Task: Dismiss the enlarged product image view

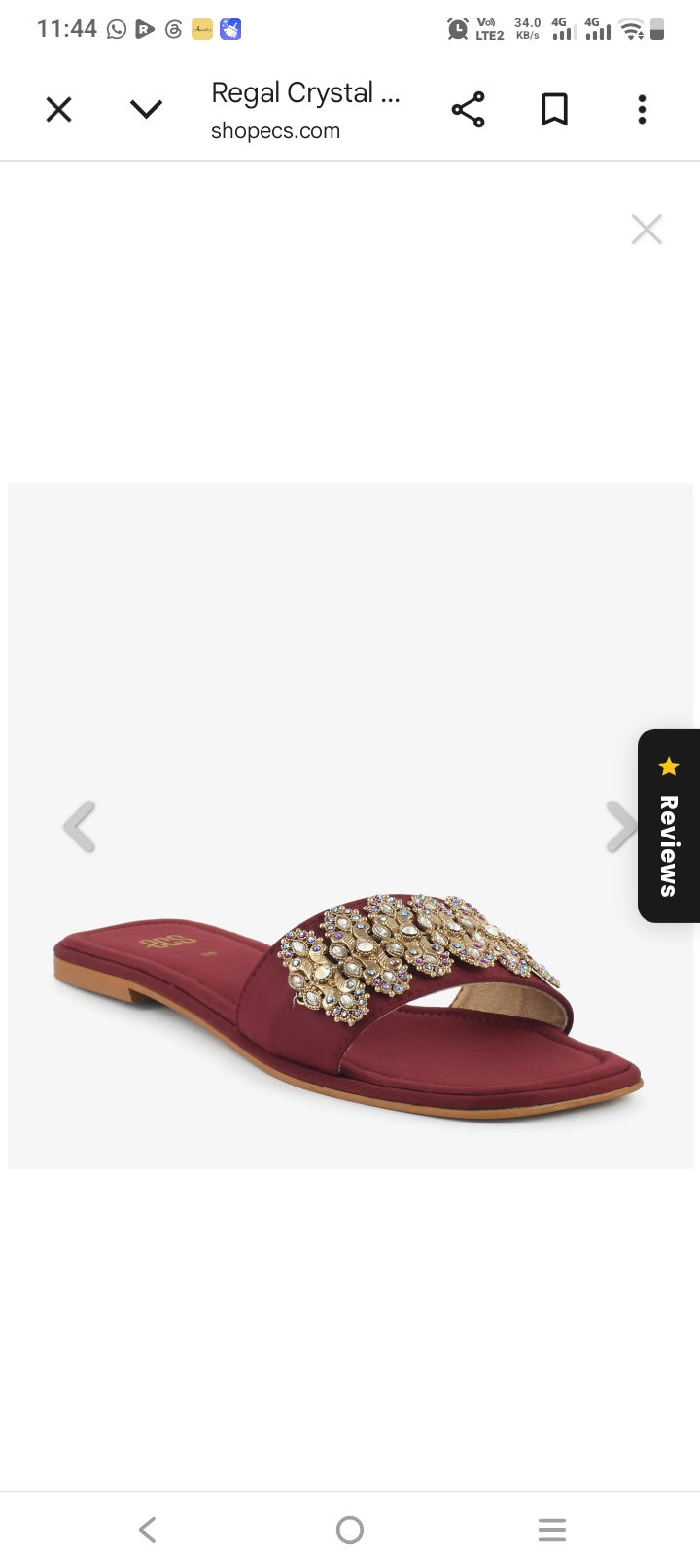Action: coord(647,230)
